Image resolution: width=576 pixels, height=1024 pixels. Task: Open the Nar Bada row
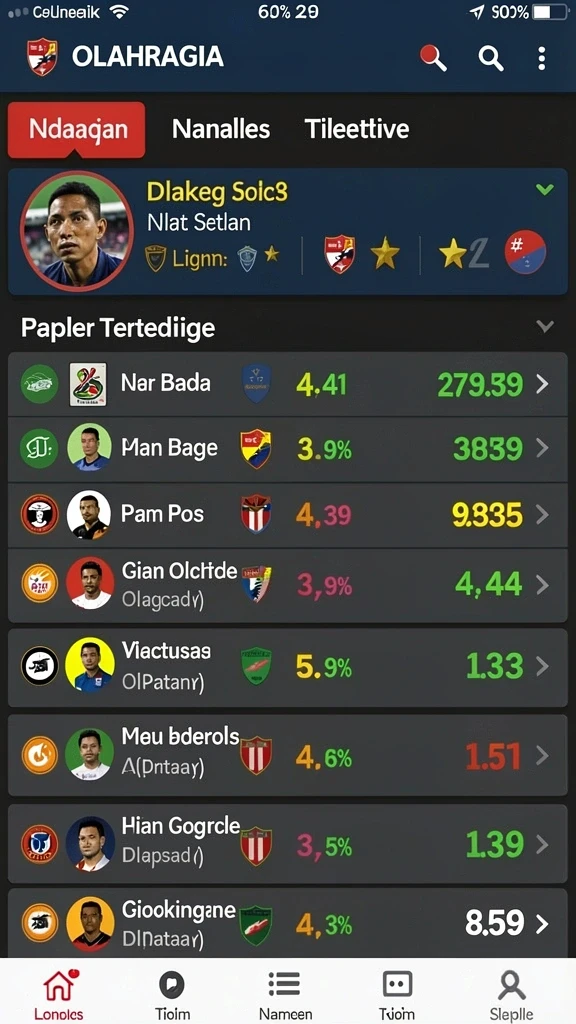tap(288, 385)
